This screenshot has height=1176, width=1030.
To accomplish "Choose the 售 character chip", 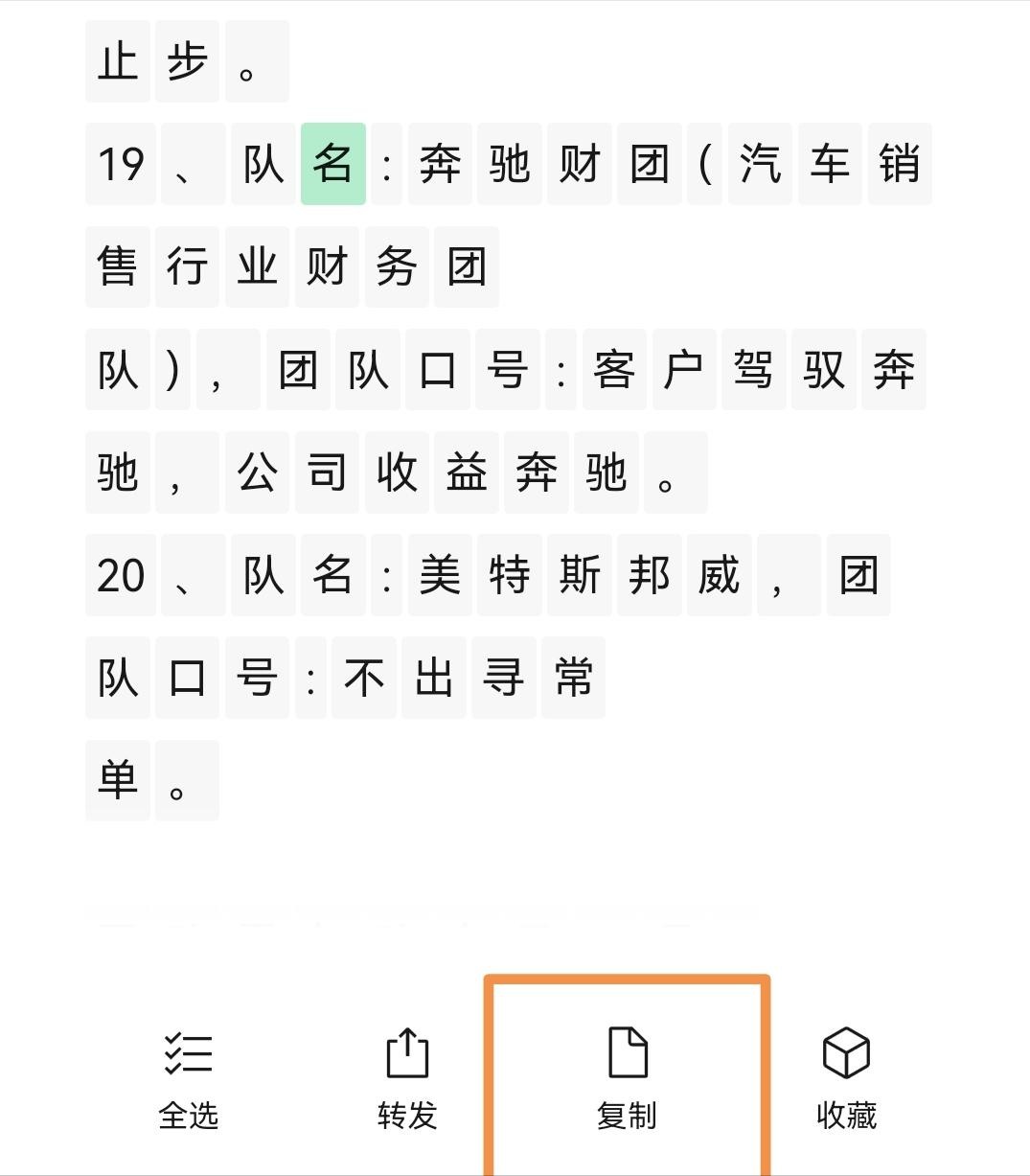I will click(118, 267).
